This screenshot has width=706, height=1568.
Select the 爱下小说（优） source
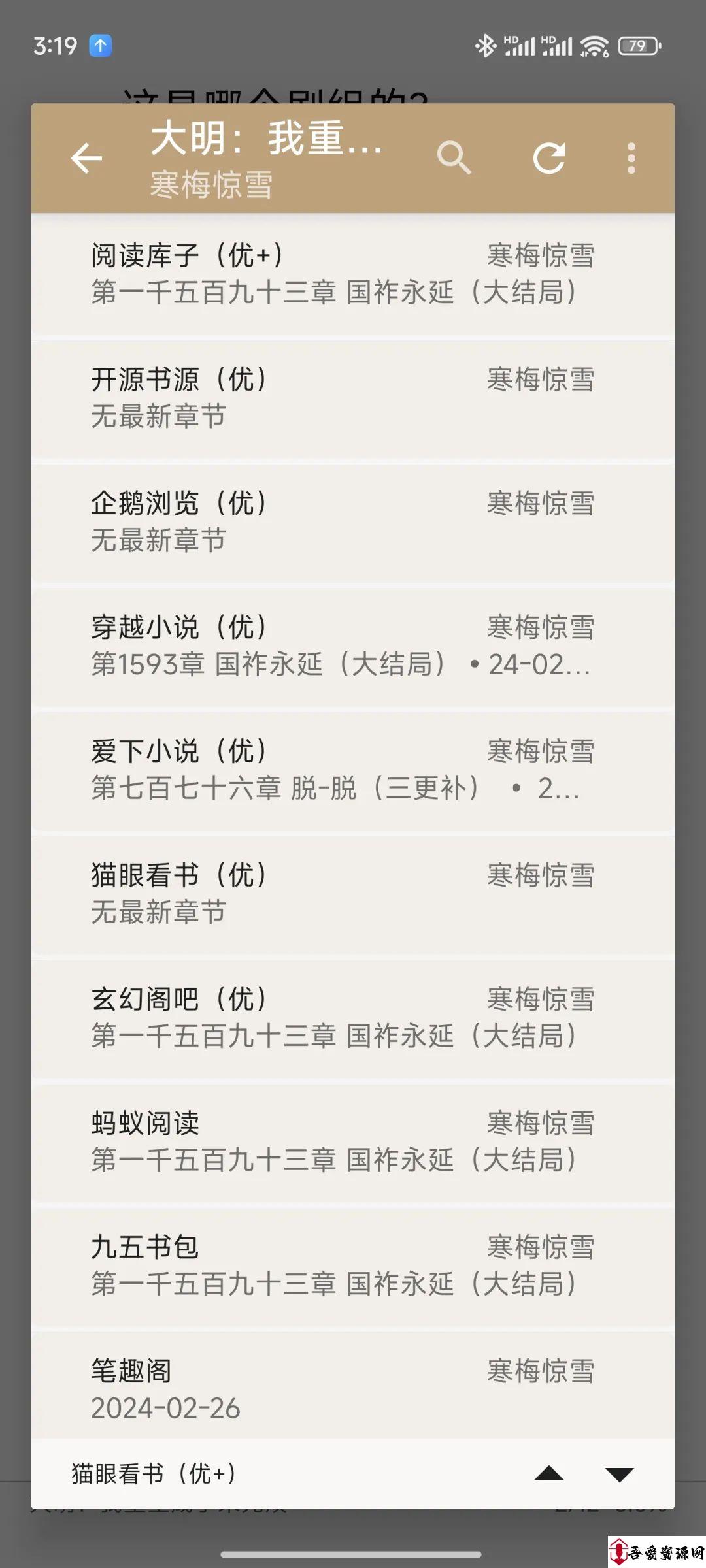tap(353, 770)
